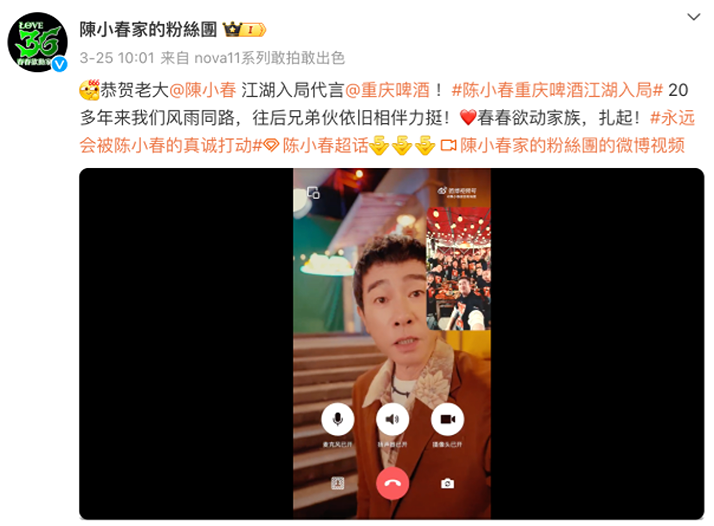Open the 陳小春家的粉絲團 username link
Viewport: 714px width, 526px height.
[148, 29]
